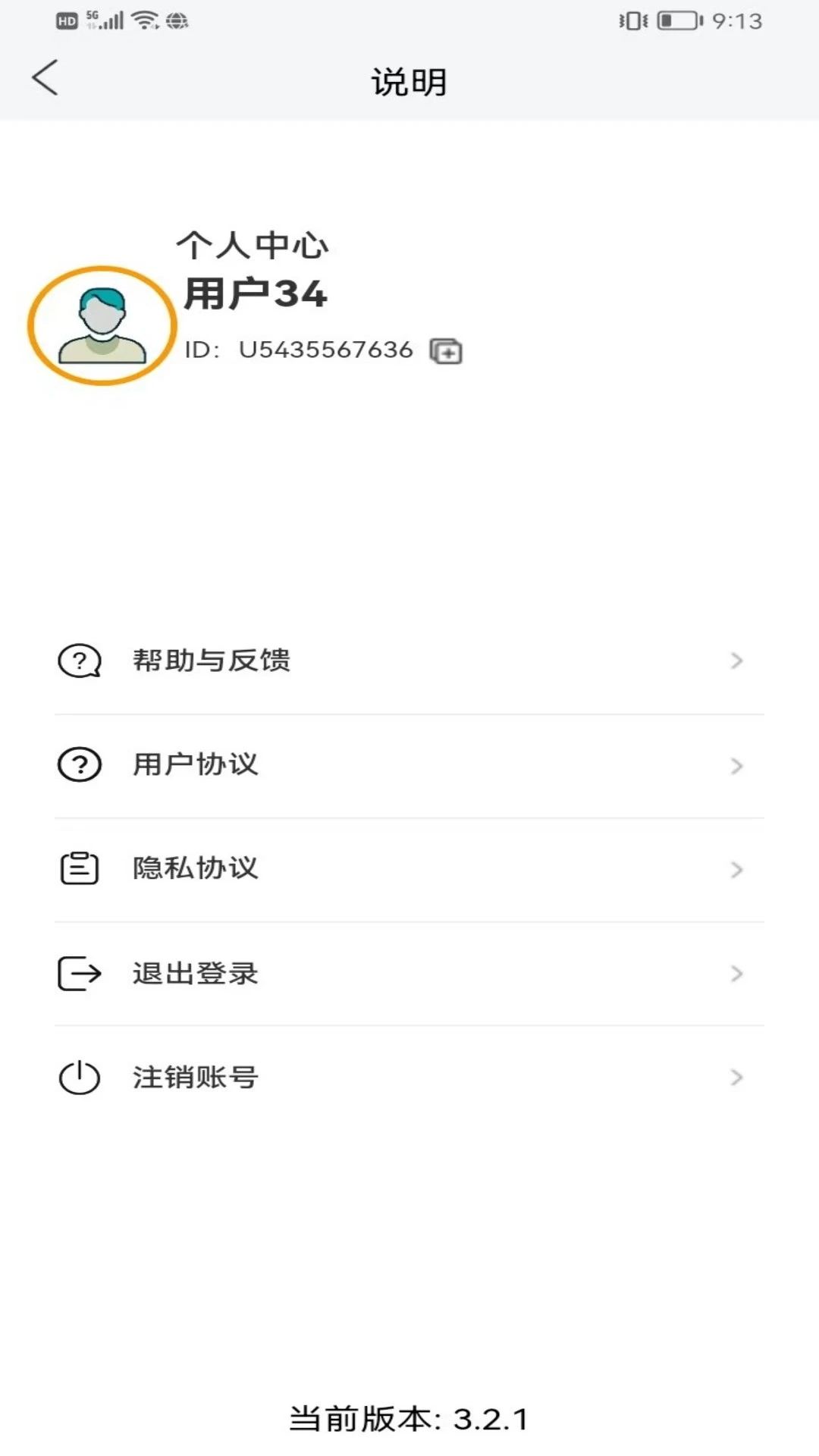The width and height of the screenshot is (819, 1456).
Task: Expand the 隐私协议 entry chevron
Action: click(736, 869)
